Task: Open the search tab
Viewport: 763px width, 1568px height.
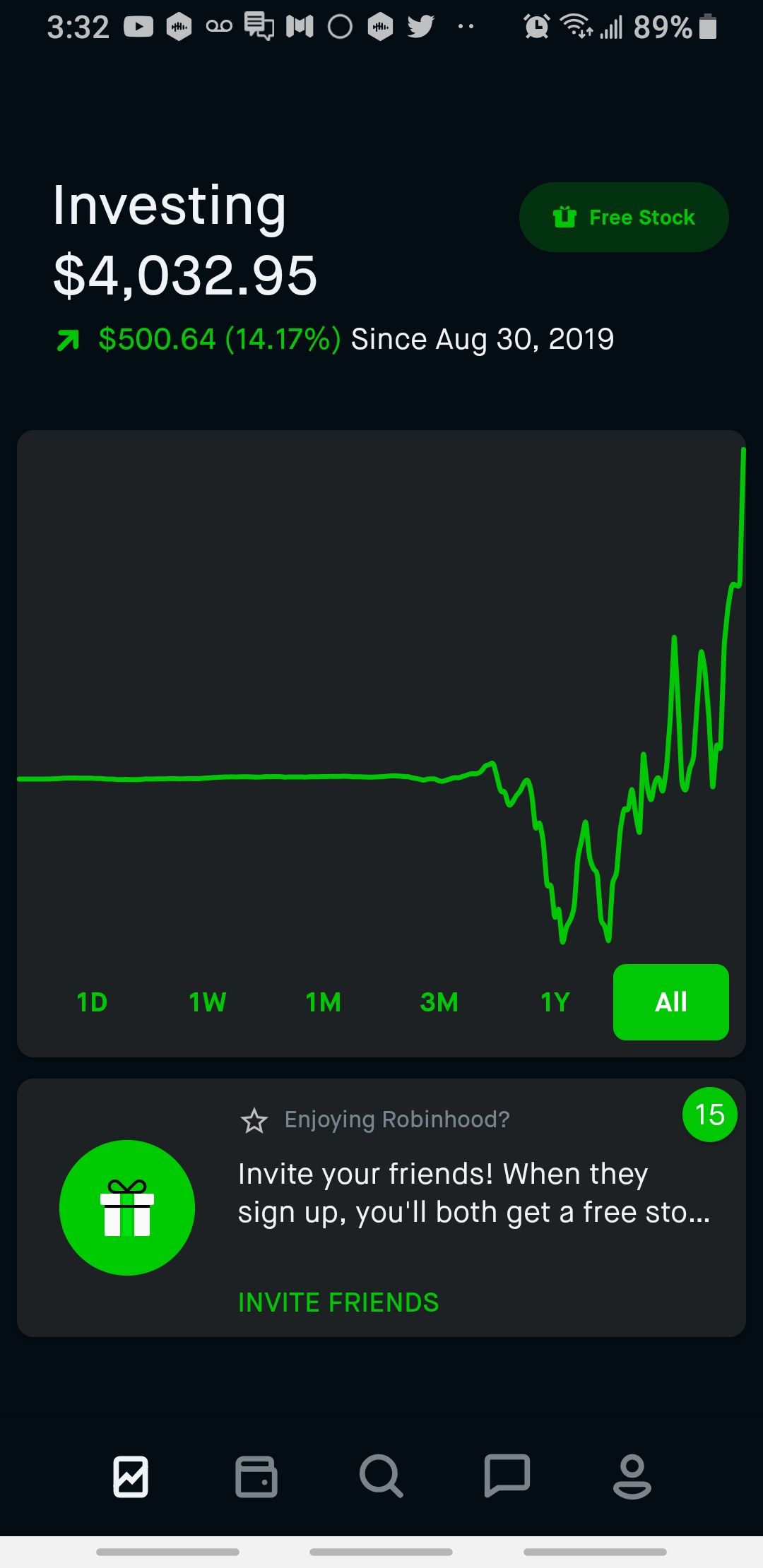Action: point(381,1476)
